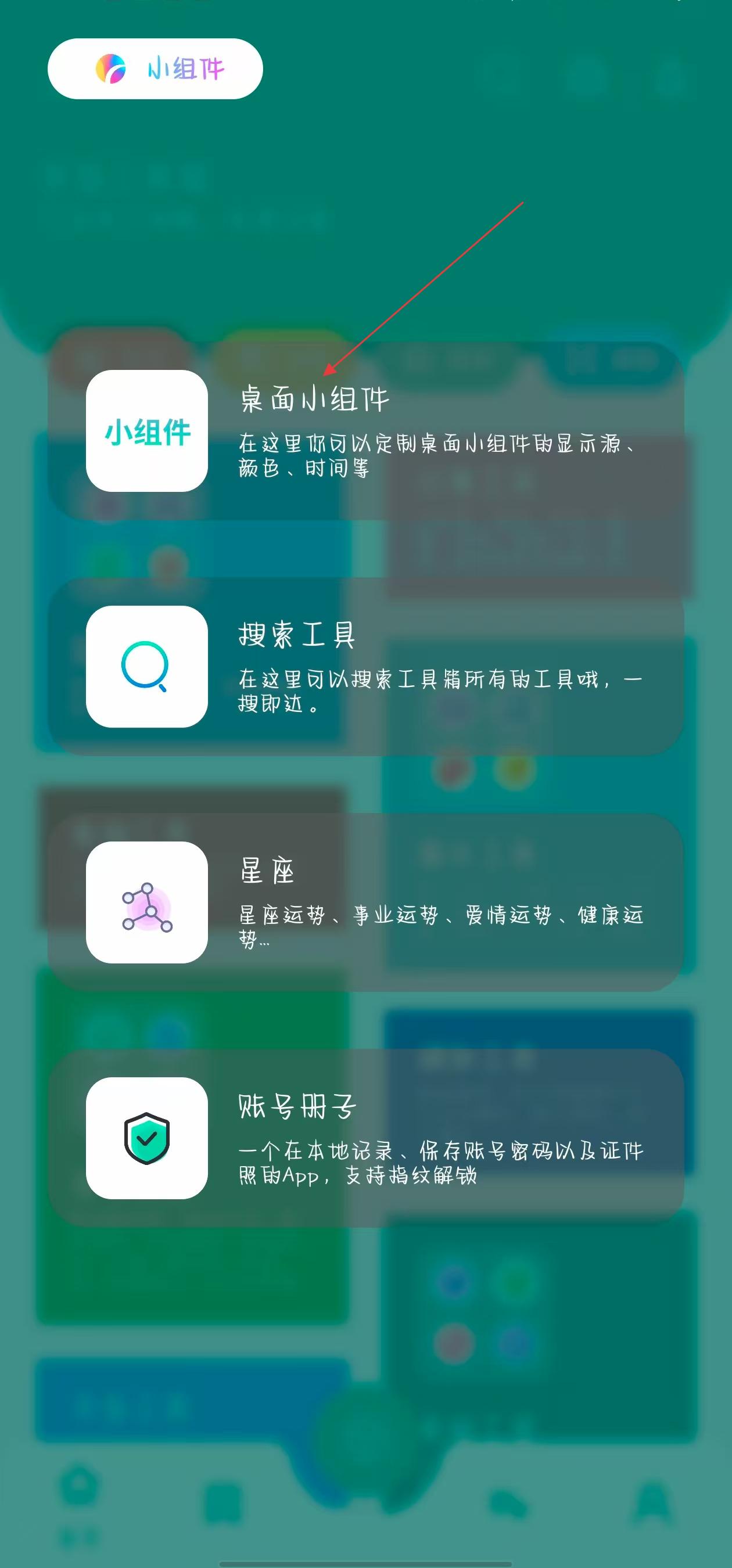Open the 星座 horoscope tool
The image size is (732, 1568).
tap(365, 902)
